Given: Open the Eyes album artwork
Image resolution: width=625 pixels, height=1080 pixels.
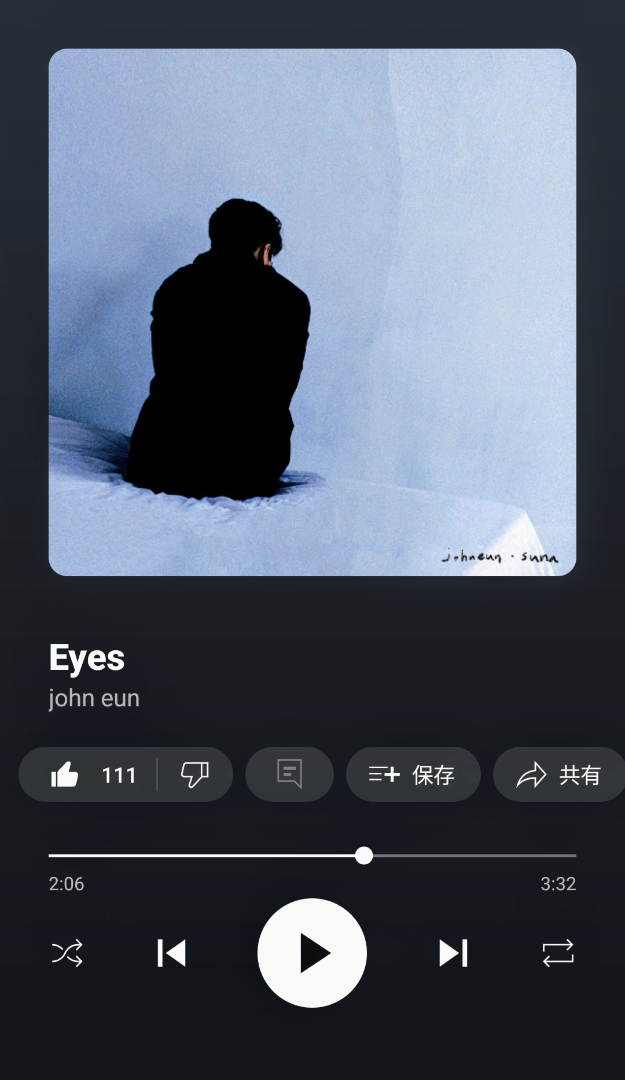Looking at the screenshot, I should tap(312, 312).
